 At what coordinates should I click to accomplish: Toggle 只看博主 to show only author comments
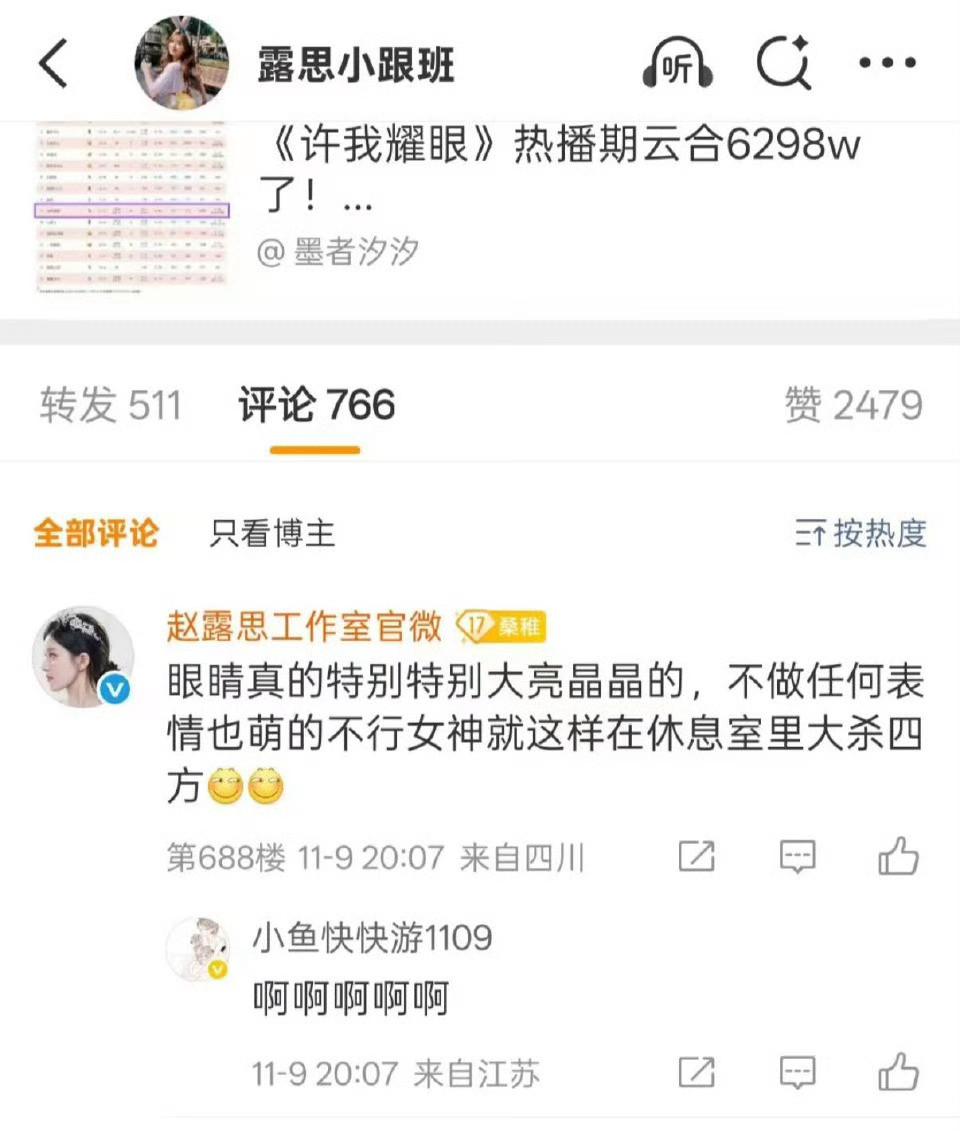tap(272, 535)
